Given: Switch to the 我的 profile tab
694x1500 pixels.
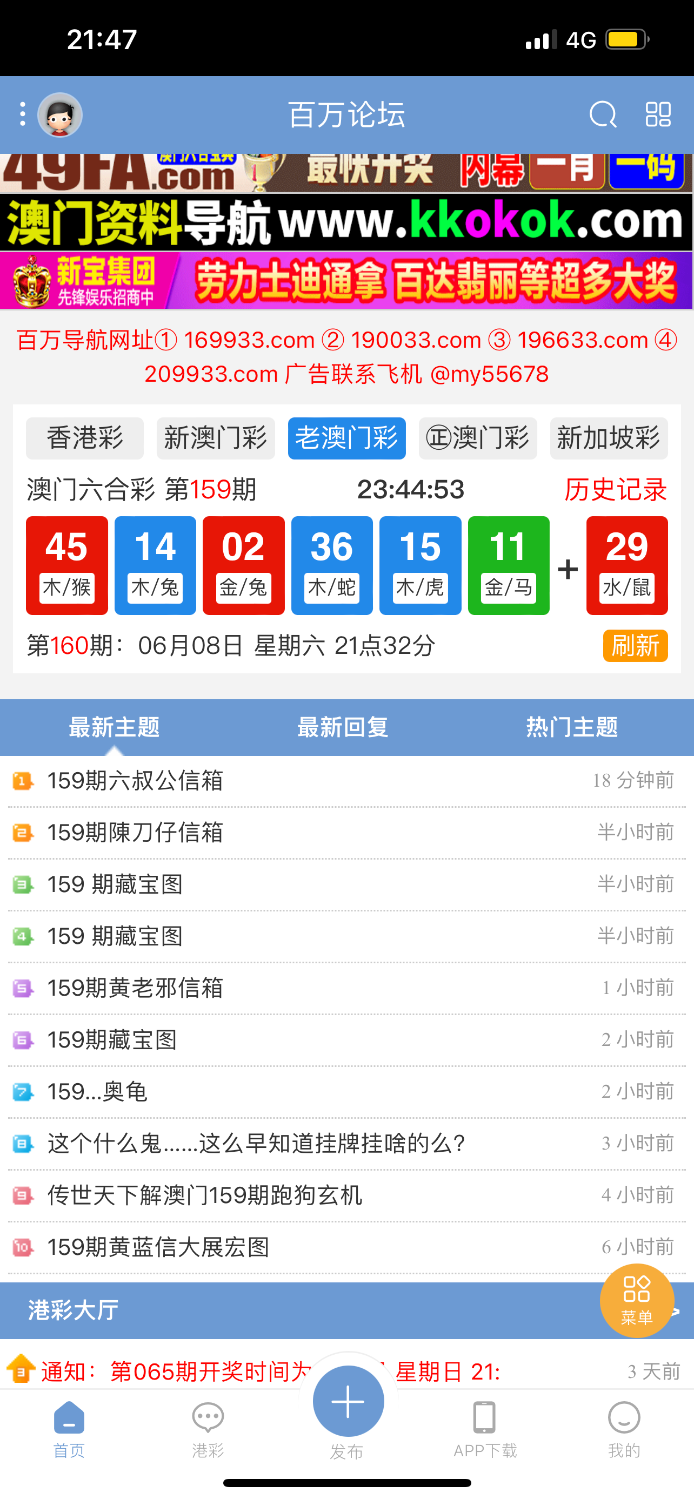Looking at the screenshot, I should pos(624,1429).
